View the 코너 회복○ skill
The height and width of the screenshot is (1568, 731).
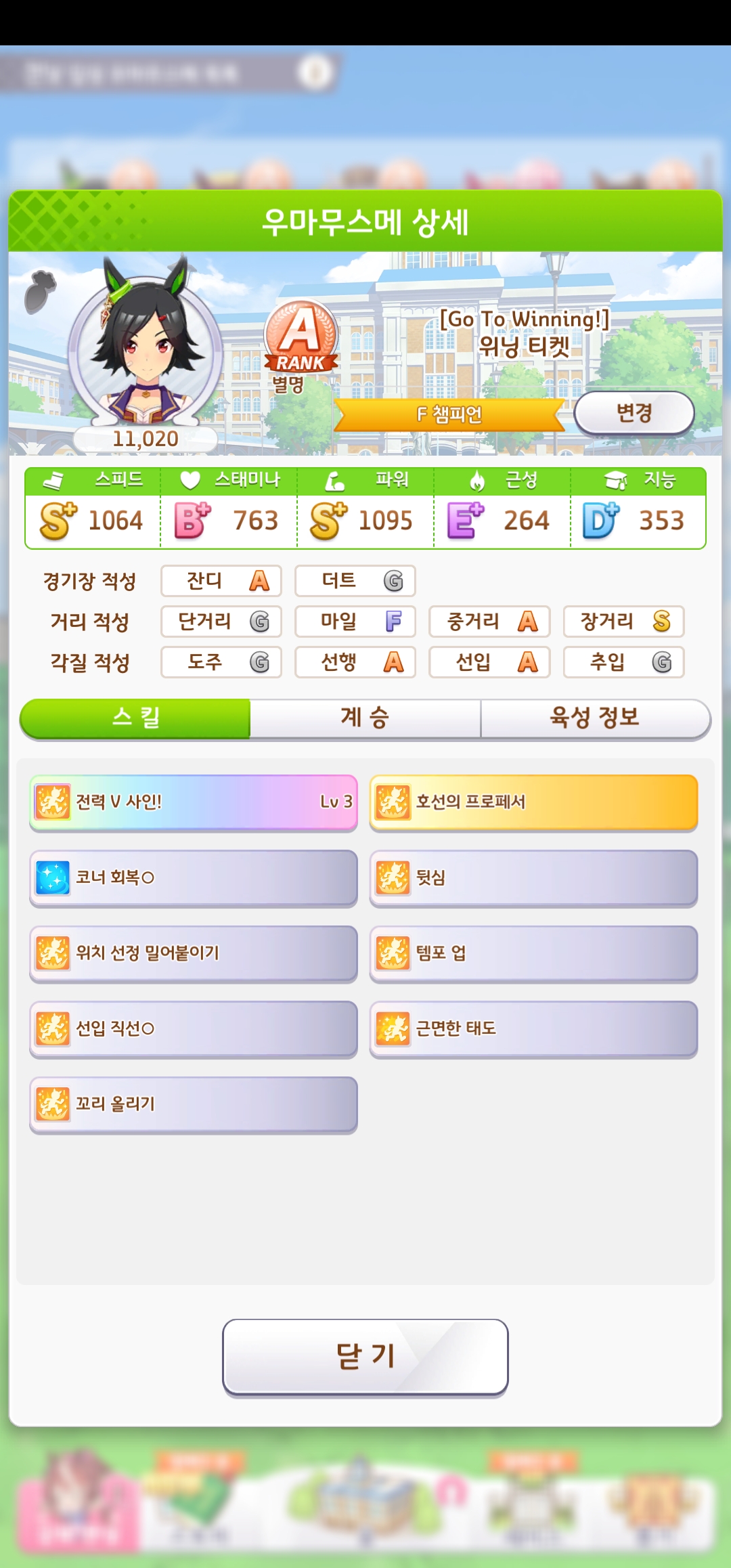(x=194, y=878)
